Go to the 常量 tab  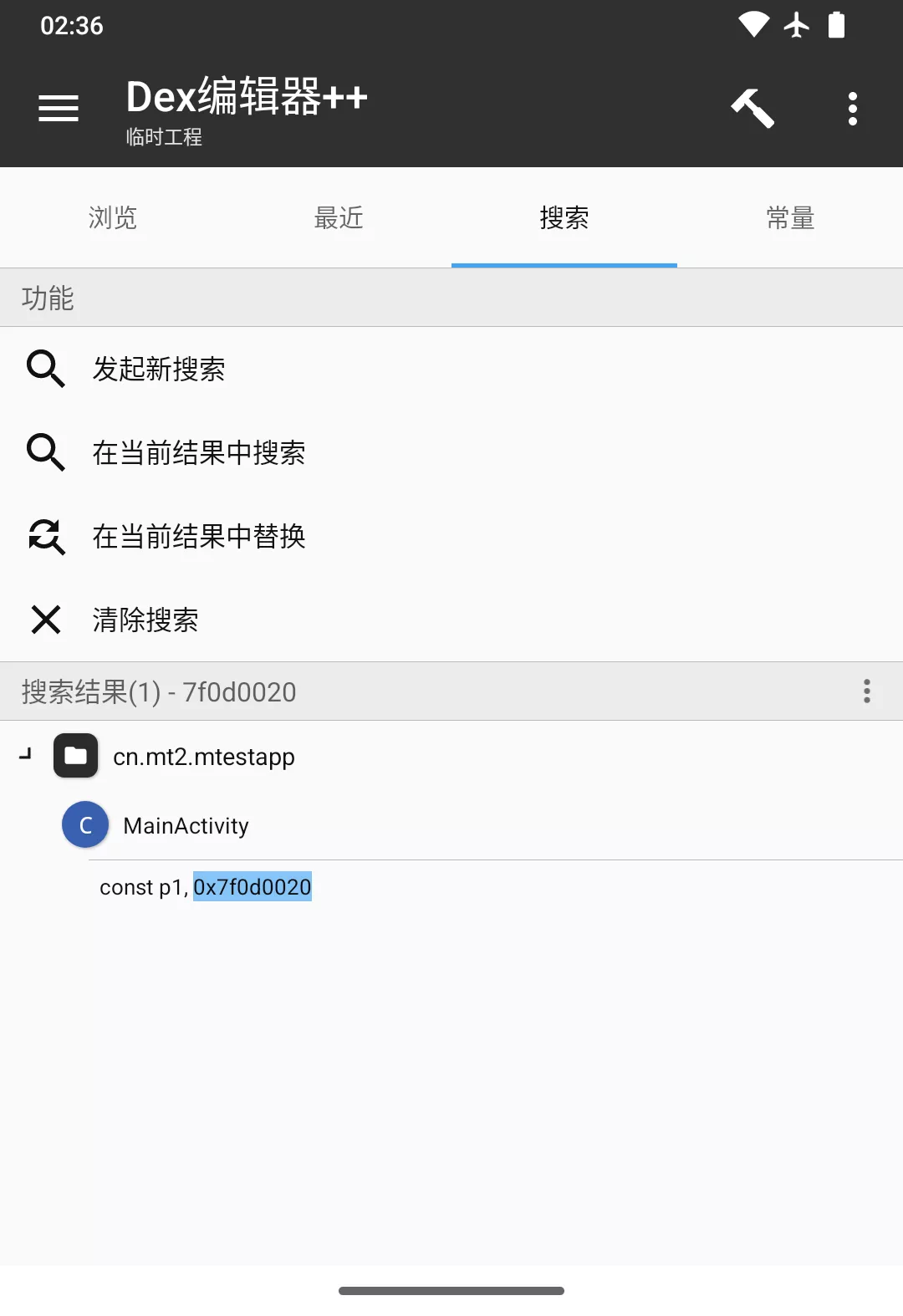[790, 218]
